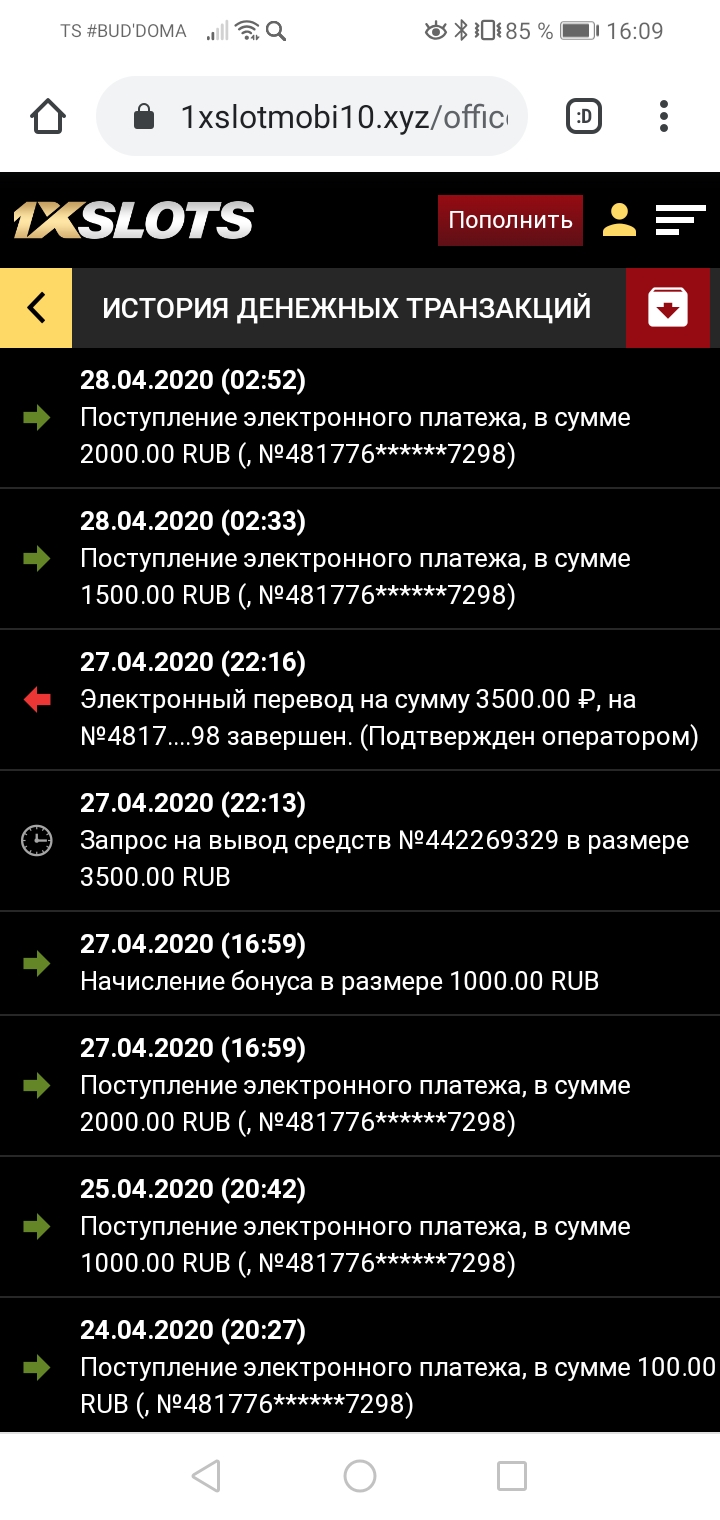Tap the 1XSLOTS logo
This screenshot has height=1520, width=720.
tap(133, 220)
